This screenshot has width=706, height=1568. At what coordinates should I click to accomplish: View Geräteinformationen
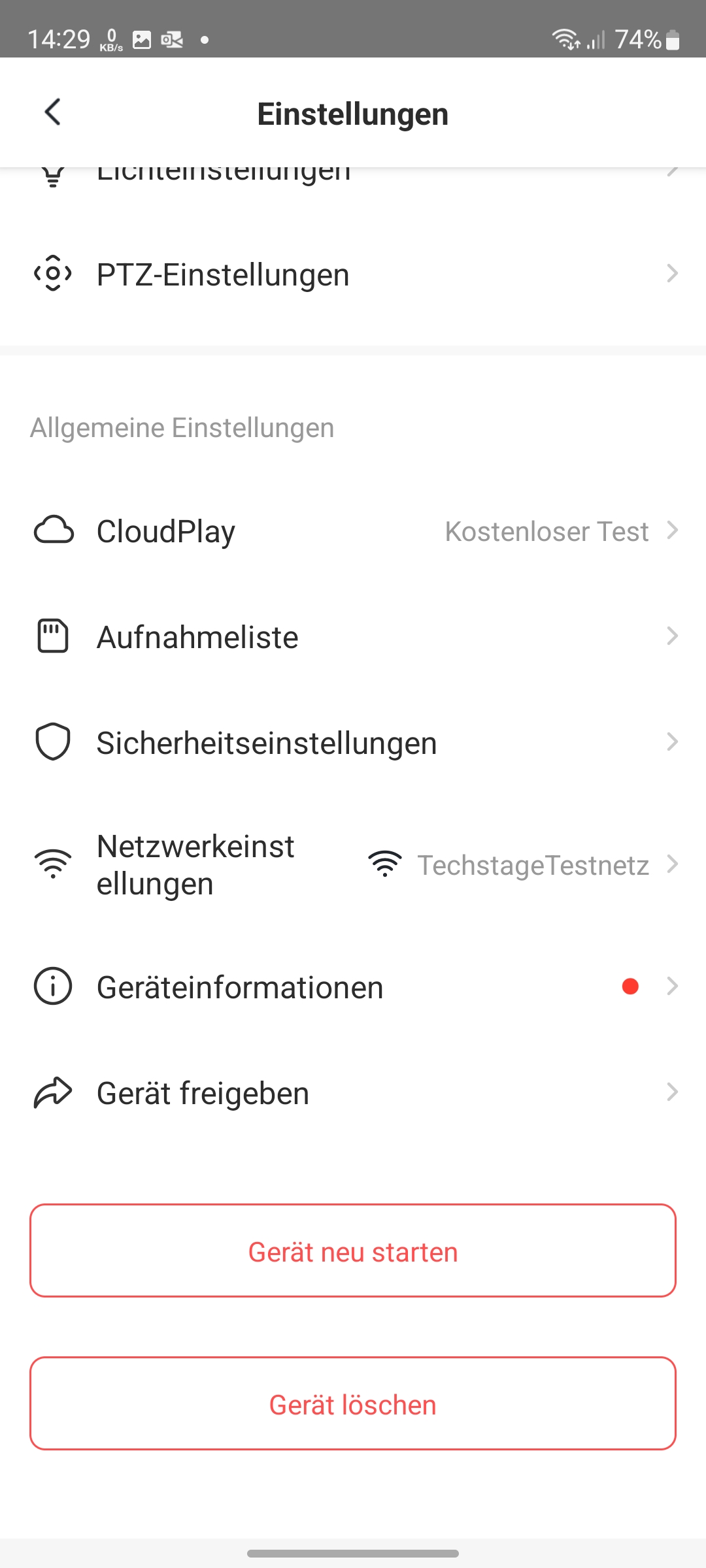click(353, 987)
